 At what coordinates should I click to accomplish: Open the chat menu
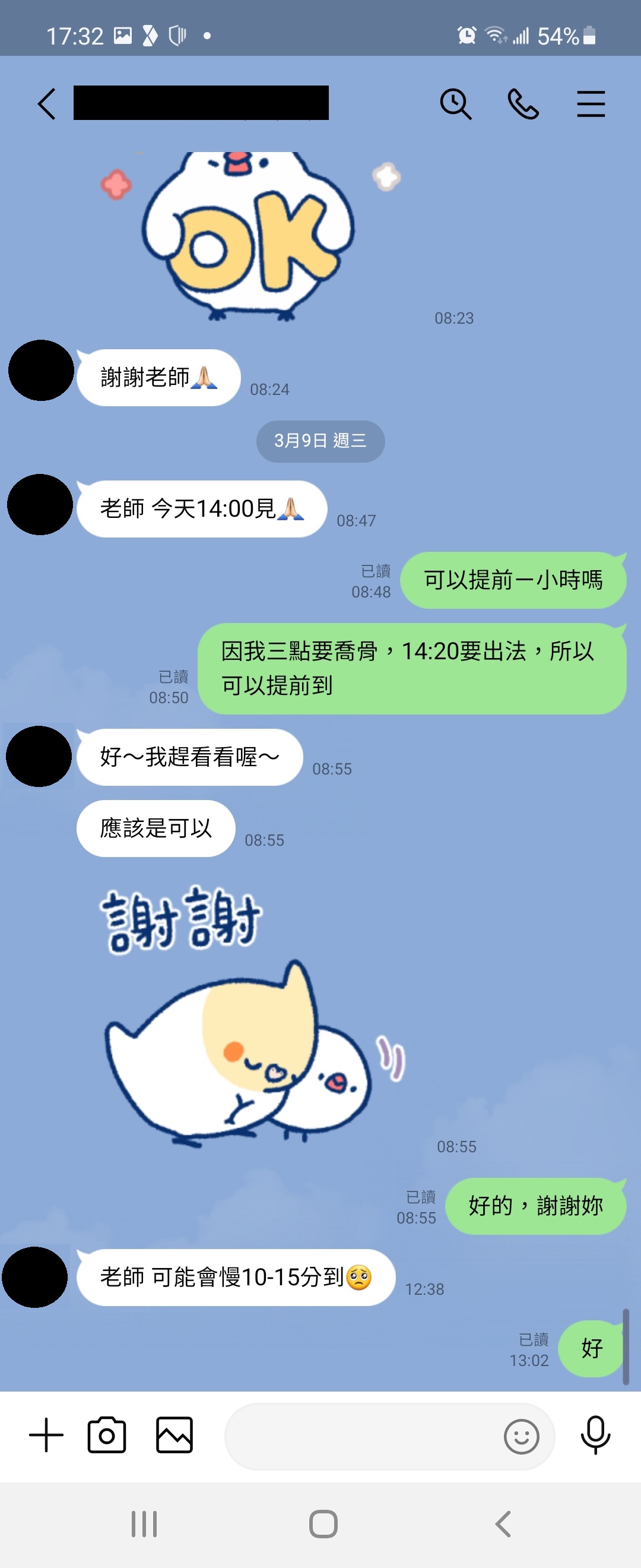[591, 104]
